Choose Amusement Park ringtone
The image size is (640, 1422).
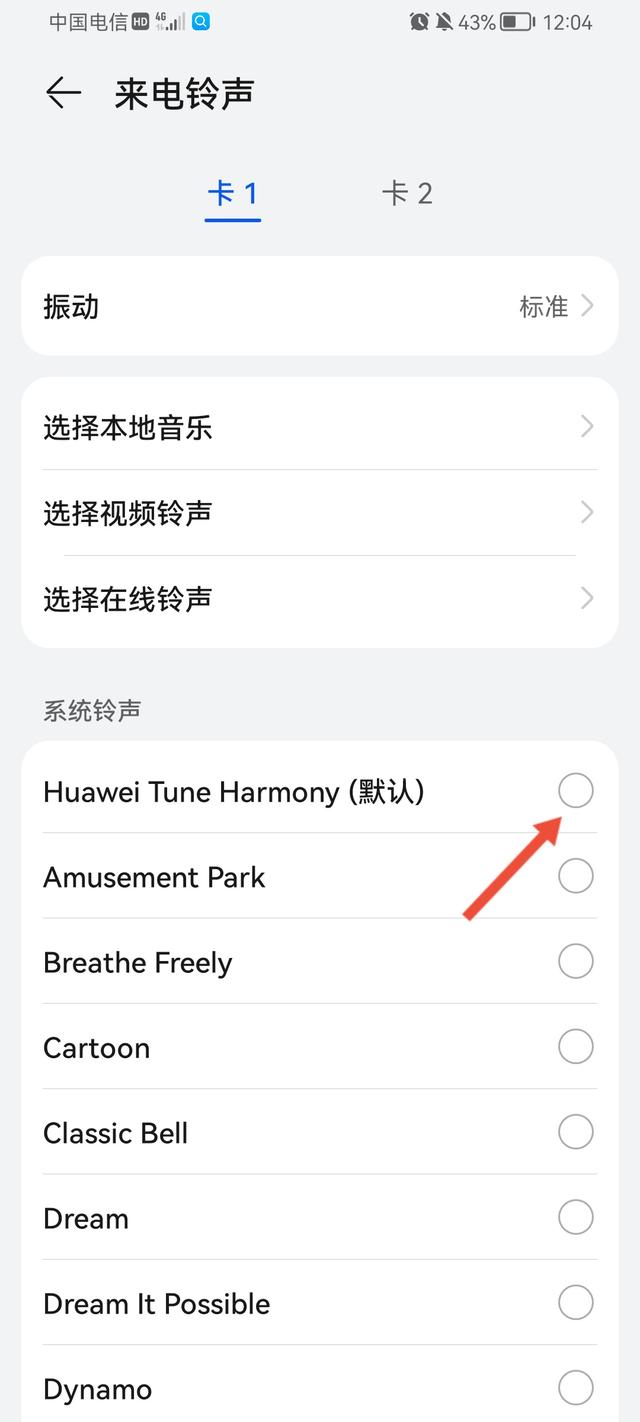coord(575,877)
